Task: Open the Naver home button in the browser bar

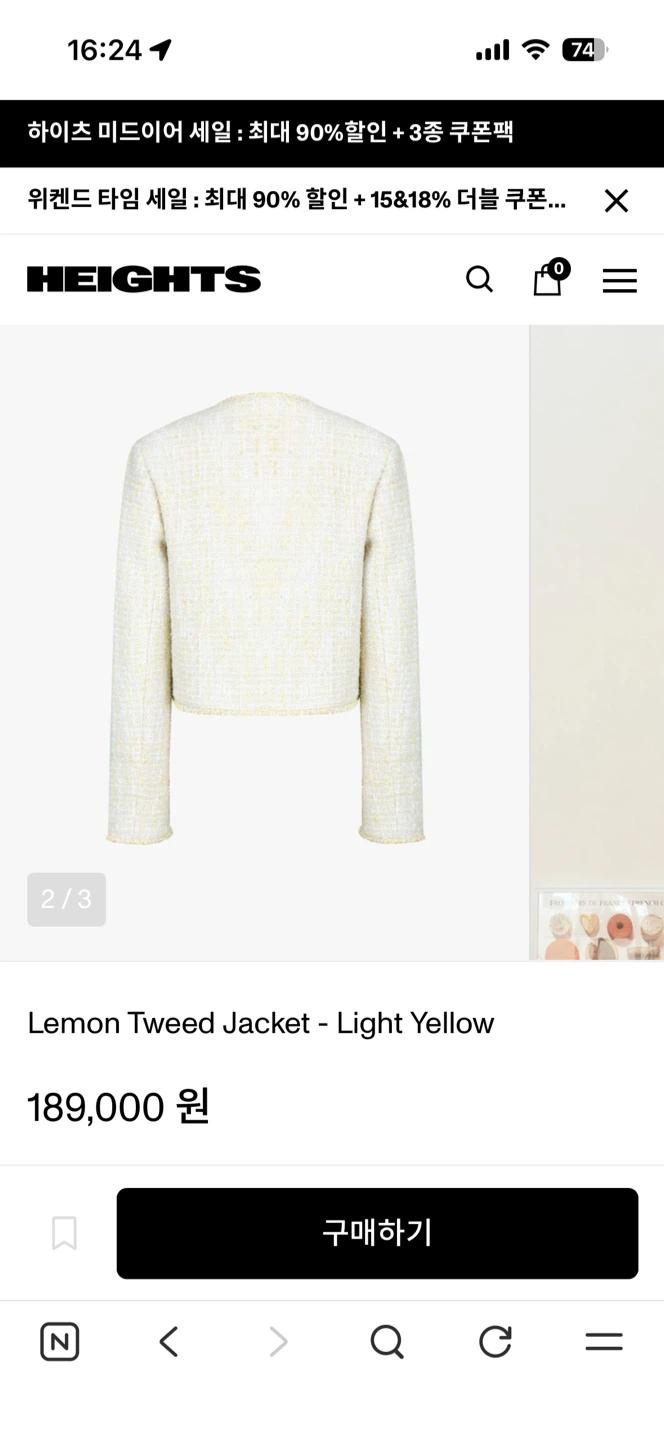Action: [60, 1341]
